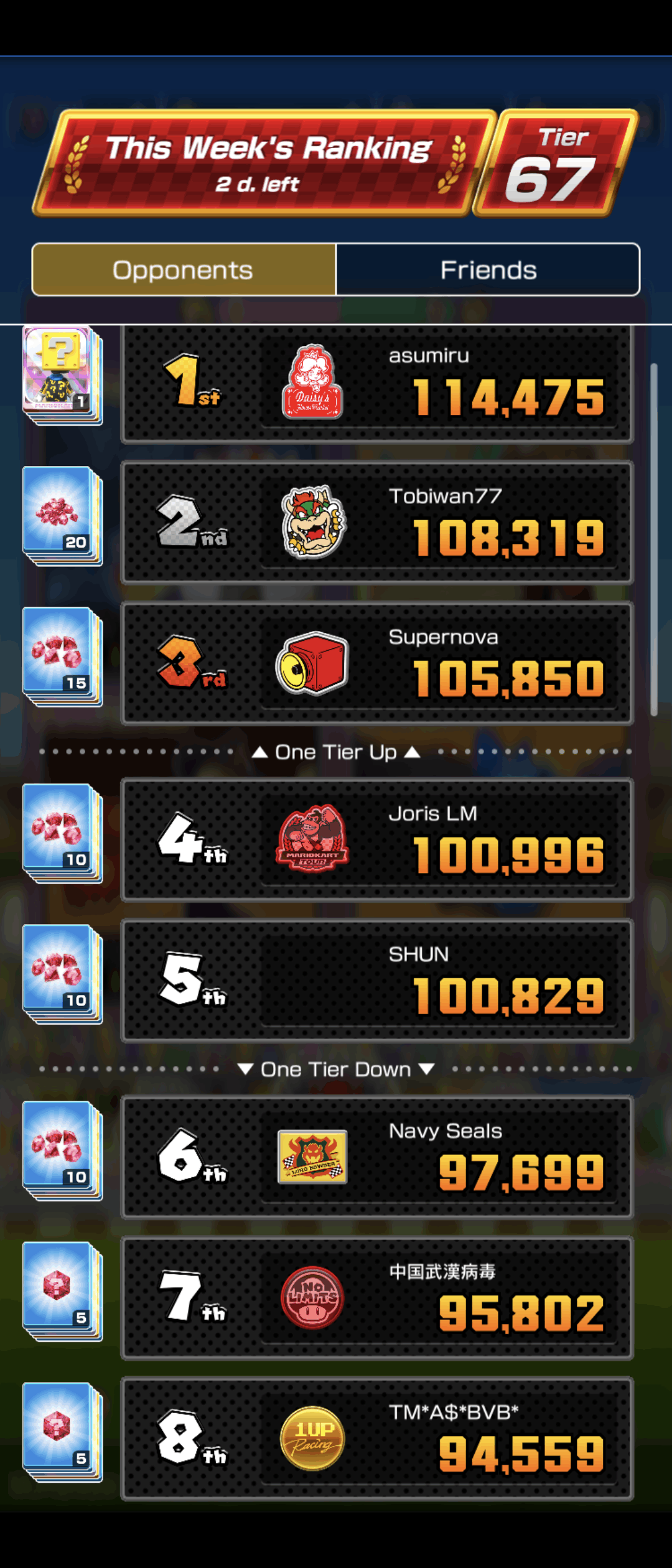
Task: Open Supernova's third place entry
Action: coord(377,663)
